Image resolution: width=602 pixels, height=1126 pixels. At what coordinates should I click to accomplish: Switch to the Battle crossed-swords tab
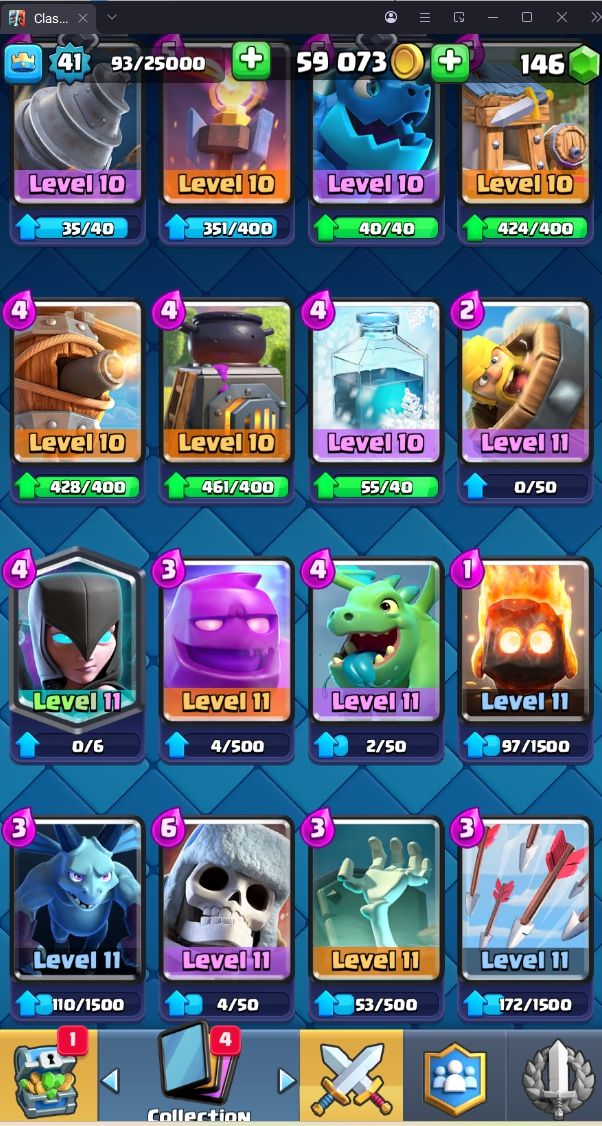tap(350, 1078)
